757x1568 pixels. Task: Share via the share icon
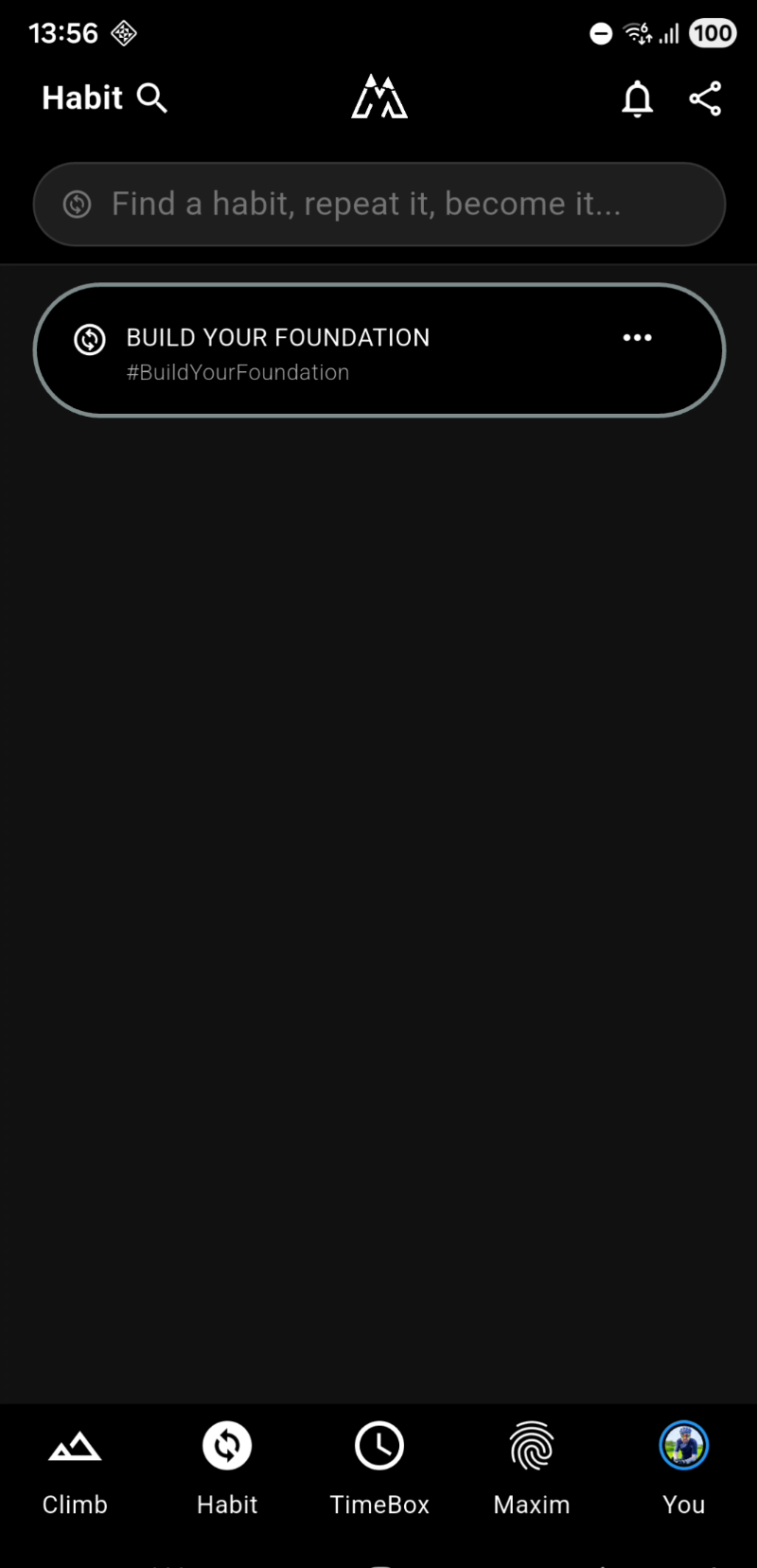pos(705,98)
